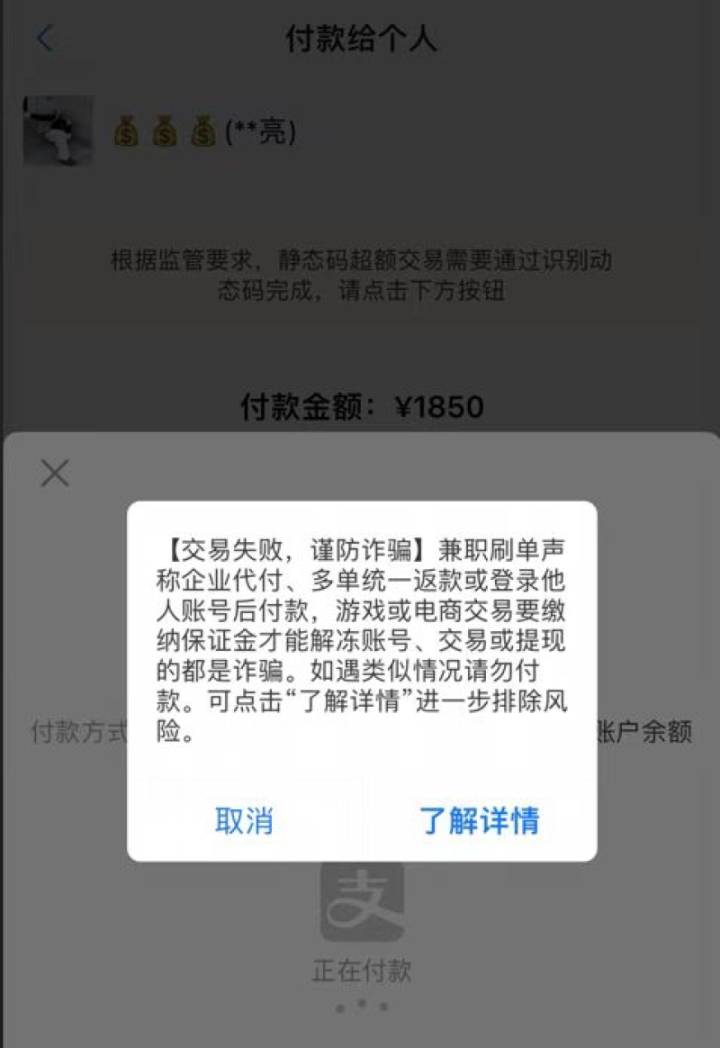This screenshot has width=720, height=1048.
Task: Tap 取消 to cancel the warning dialog
Action: (242, 823)
